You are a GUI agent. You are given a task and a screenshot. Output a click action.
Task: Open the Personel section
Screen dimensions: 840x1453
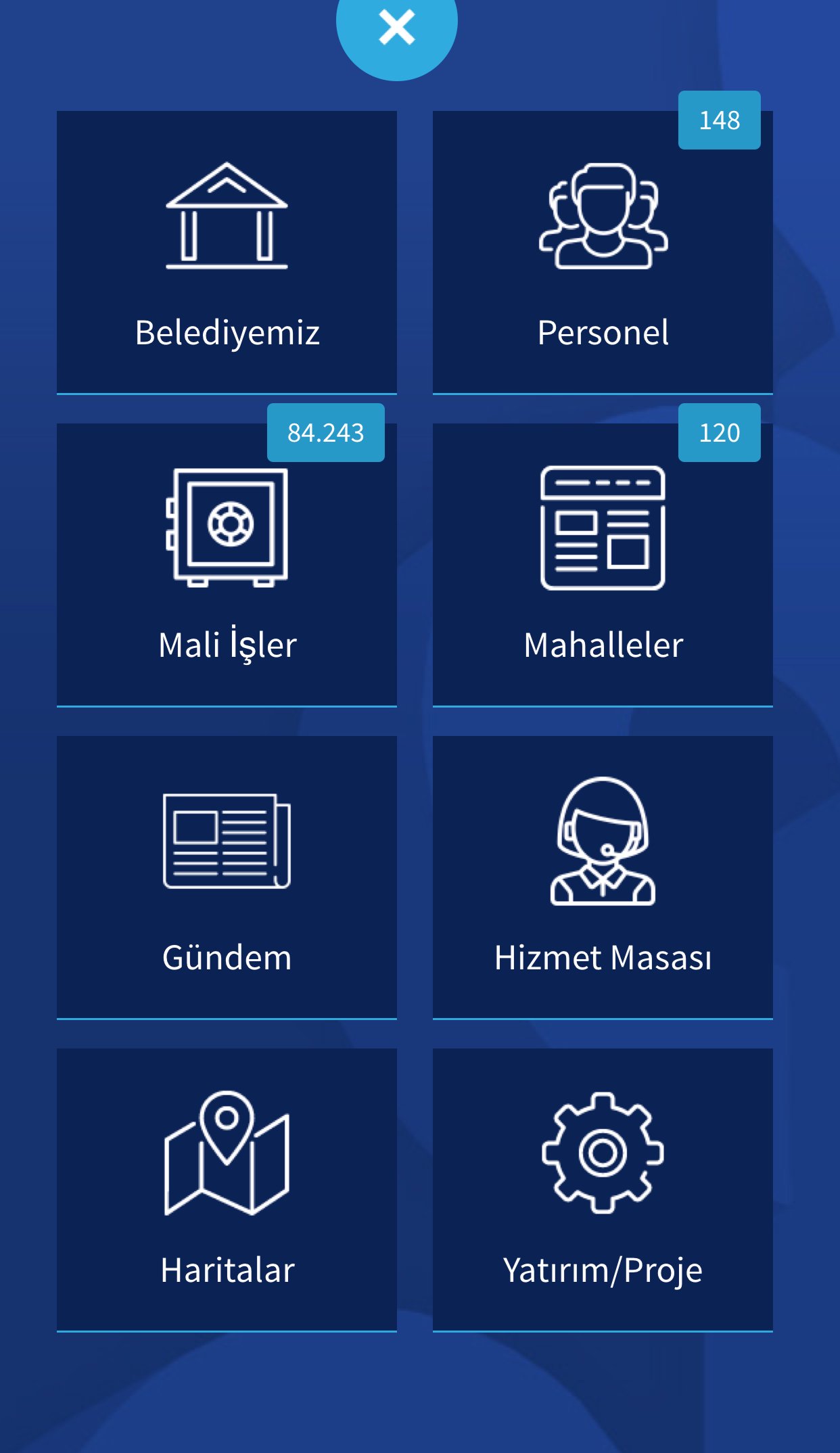(603, 252)
